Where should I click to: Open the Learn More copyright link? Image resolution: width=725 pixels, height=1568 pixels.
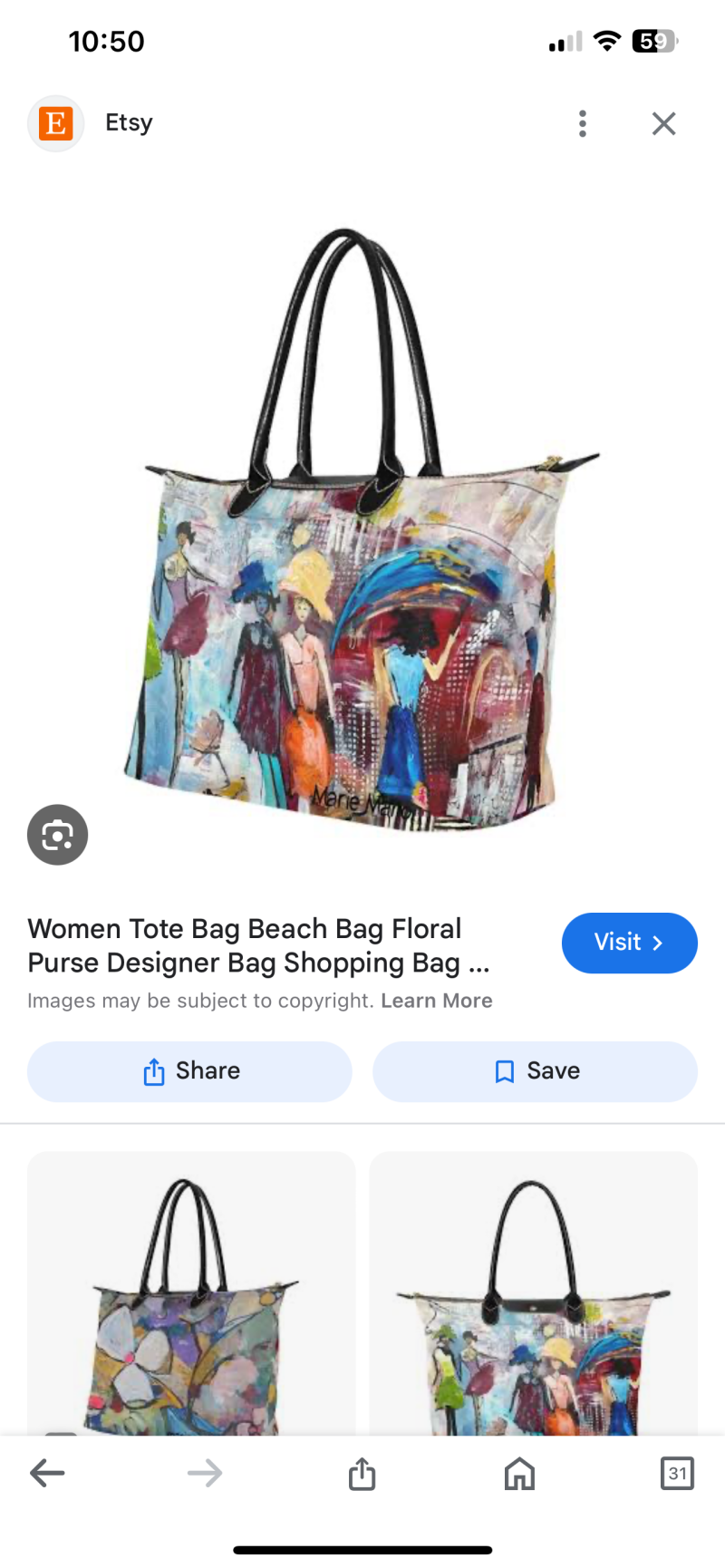436,1001
